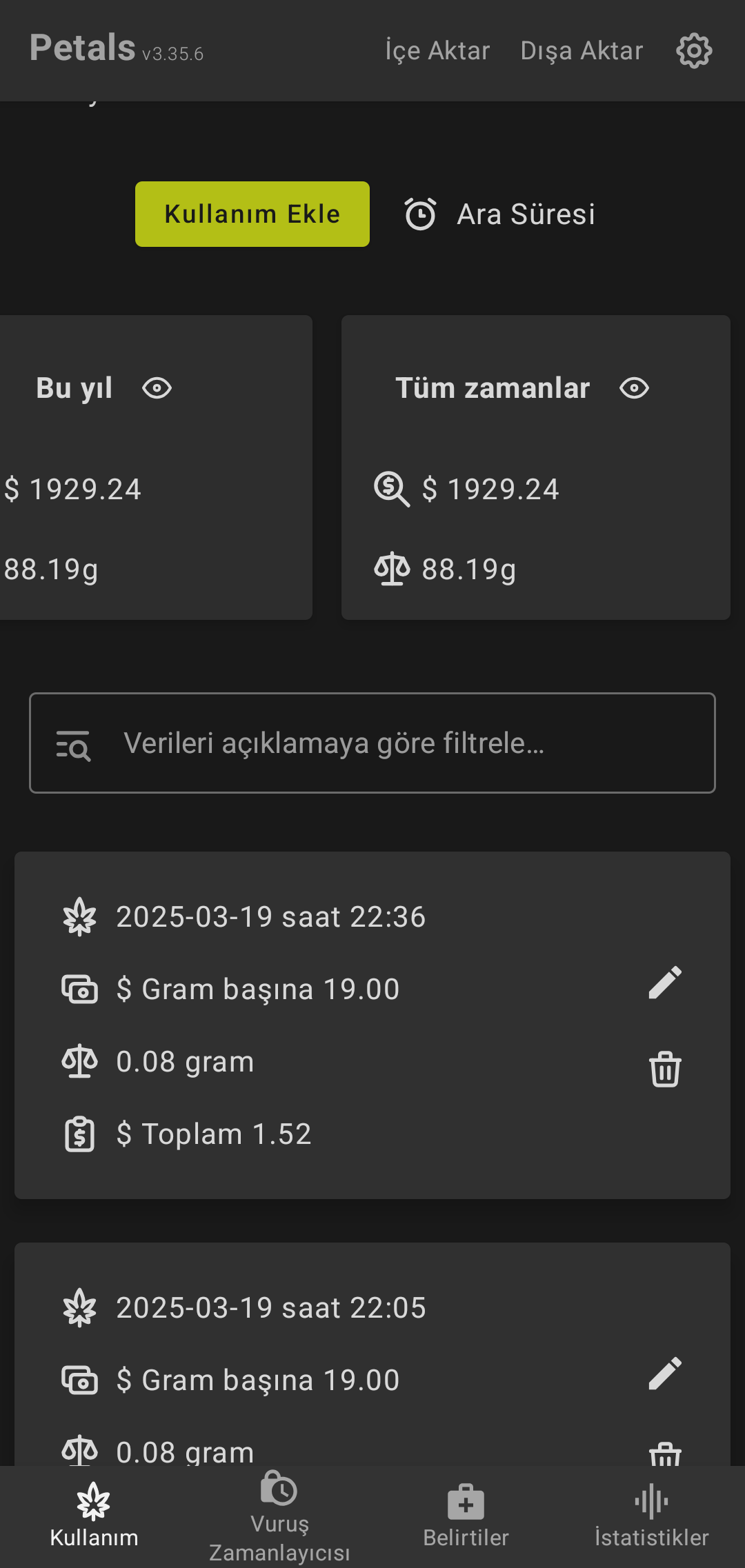Edit the 22:05 usage entry
The width and height of the screenshot is (745, 1568).
(665, 1374)
